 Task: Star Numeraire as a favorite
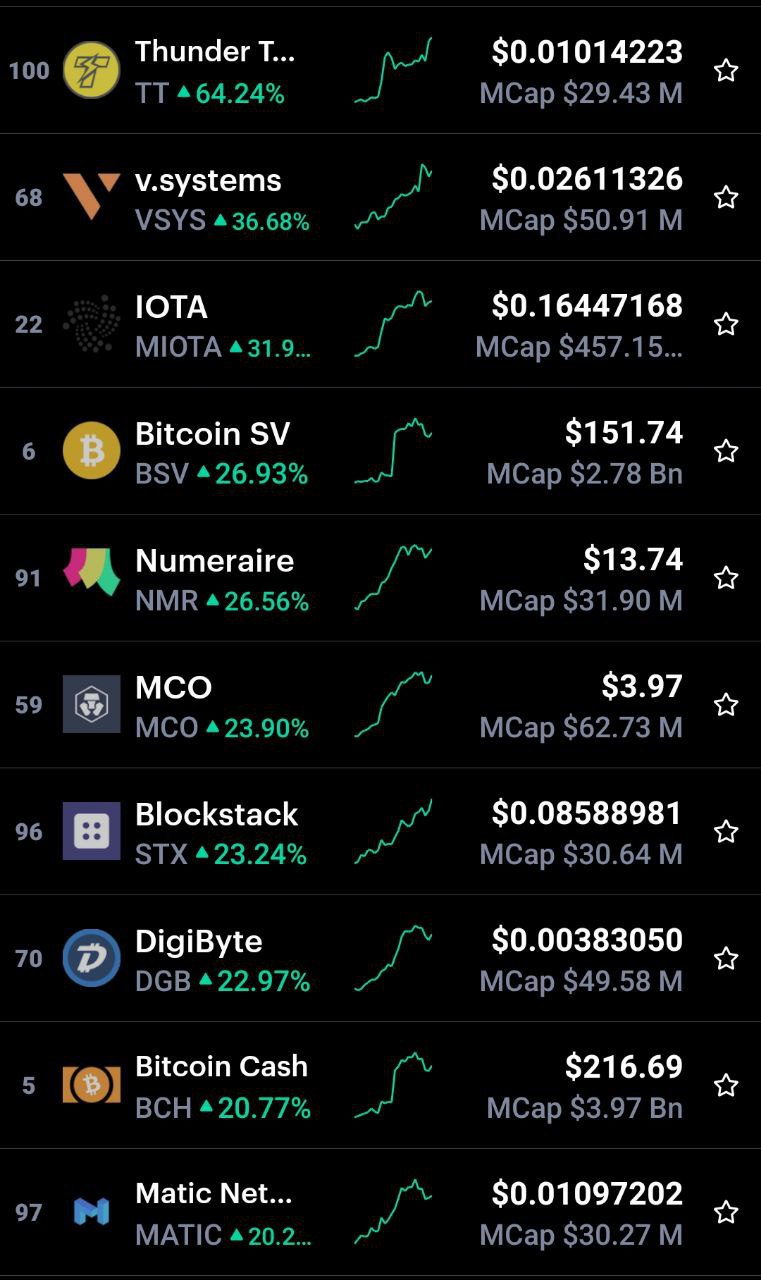(726, 578)
